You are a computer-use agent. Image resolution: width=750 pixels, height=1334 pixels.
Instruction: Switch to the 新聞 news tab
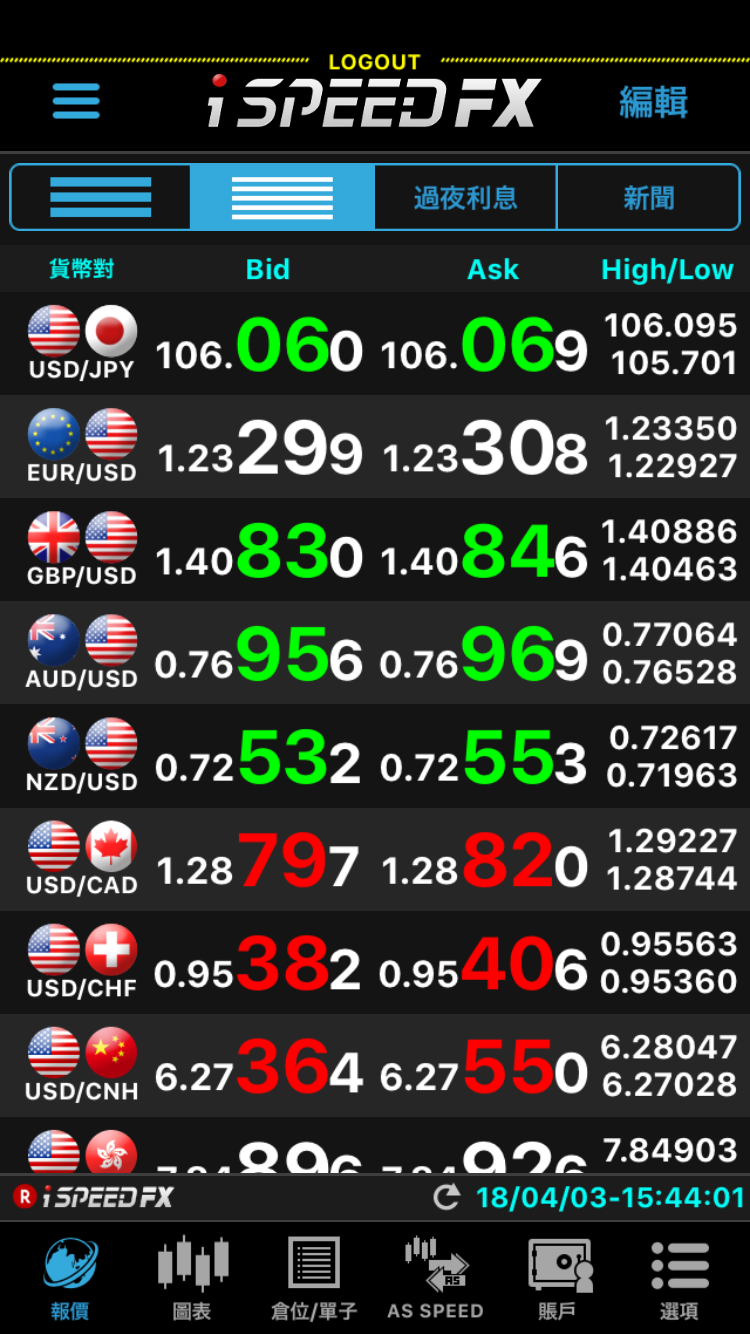coord(648,198)
